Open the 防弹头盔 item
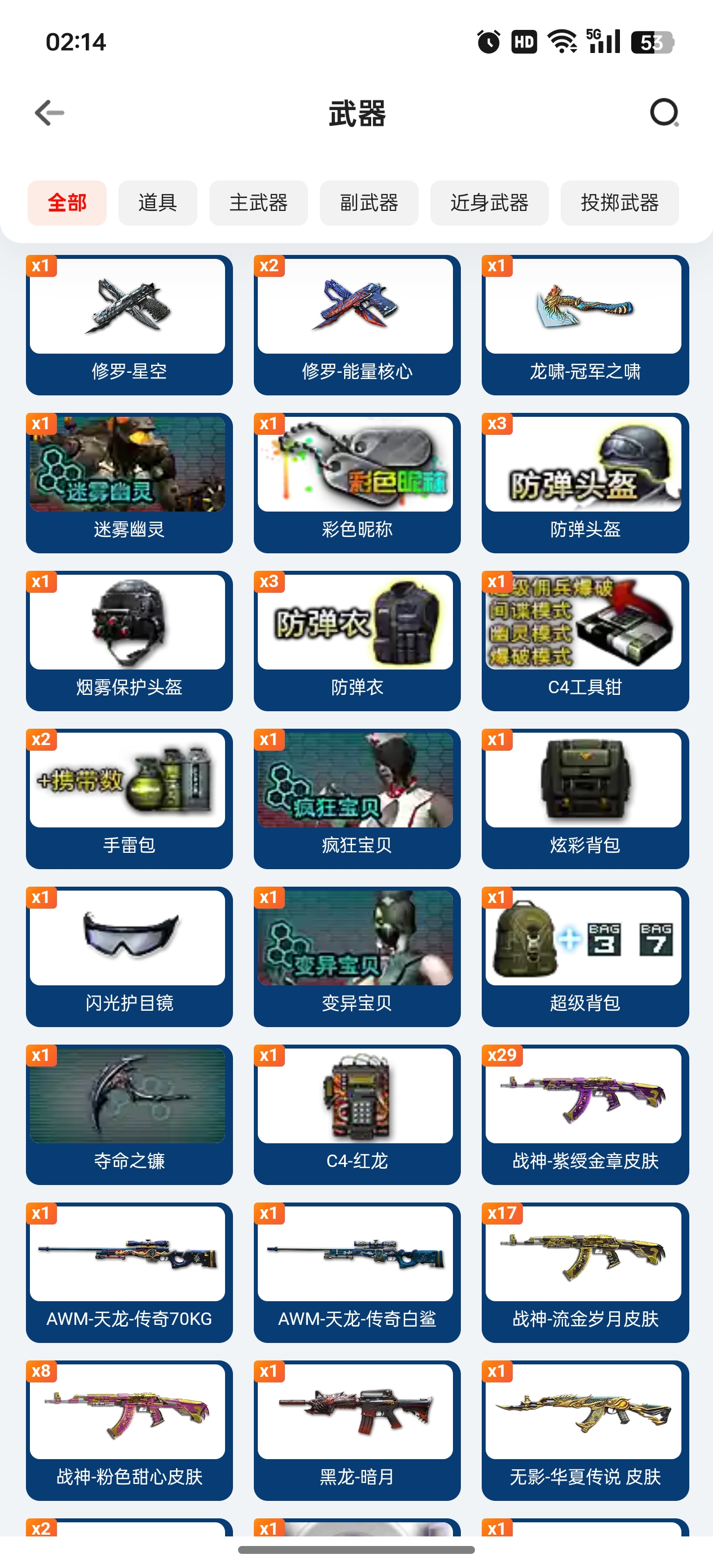 pos(584,483)
